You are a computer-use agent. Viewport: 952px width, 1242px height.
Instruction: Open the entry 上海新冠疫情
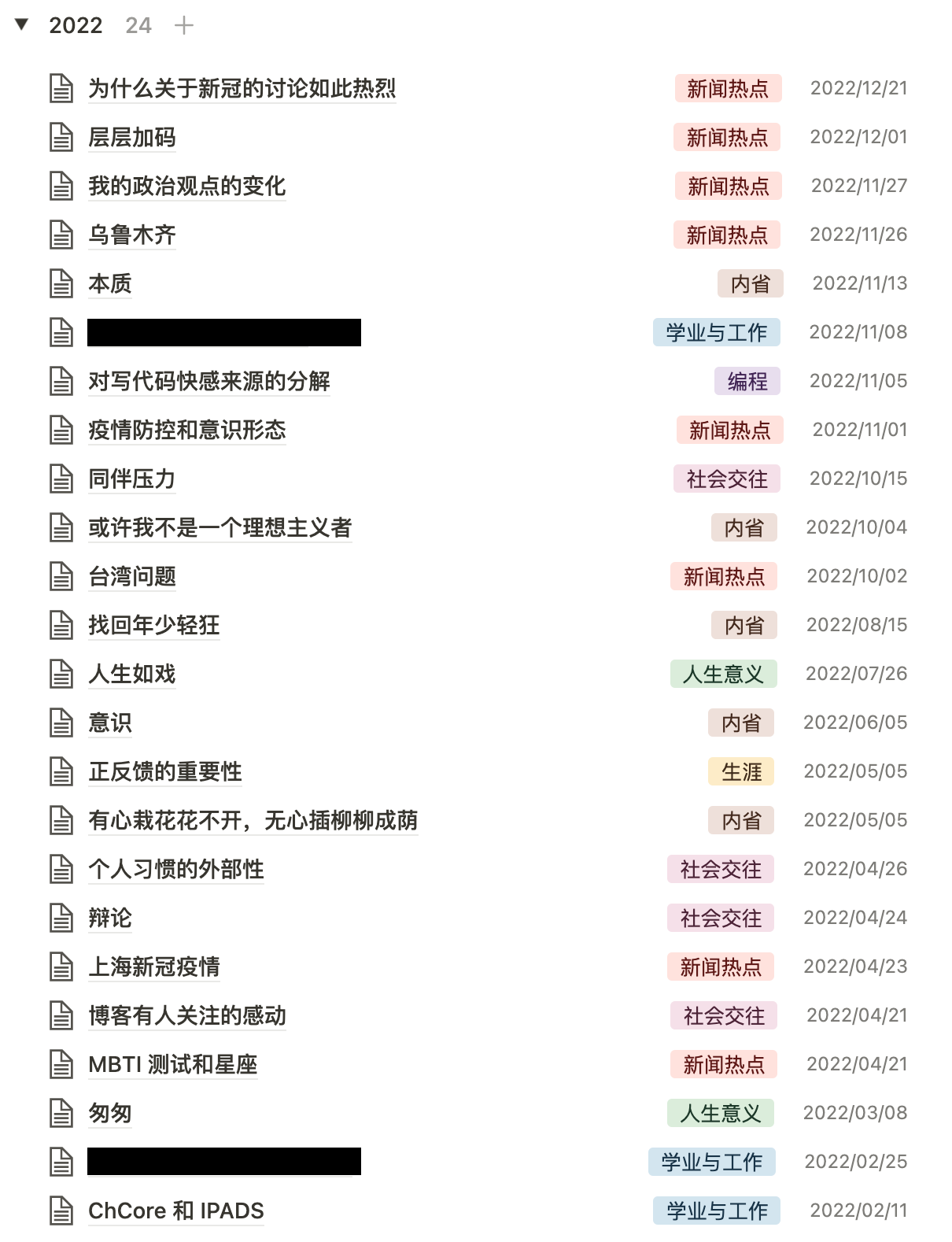(x=154, y=967)
